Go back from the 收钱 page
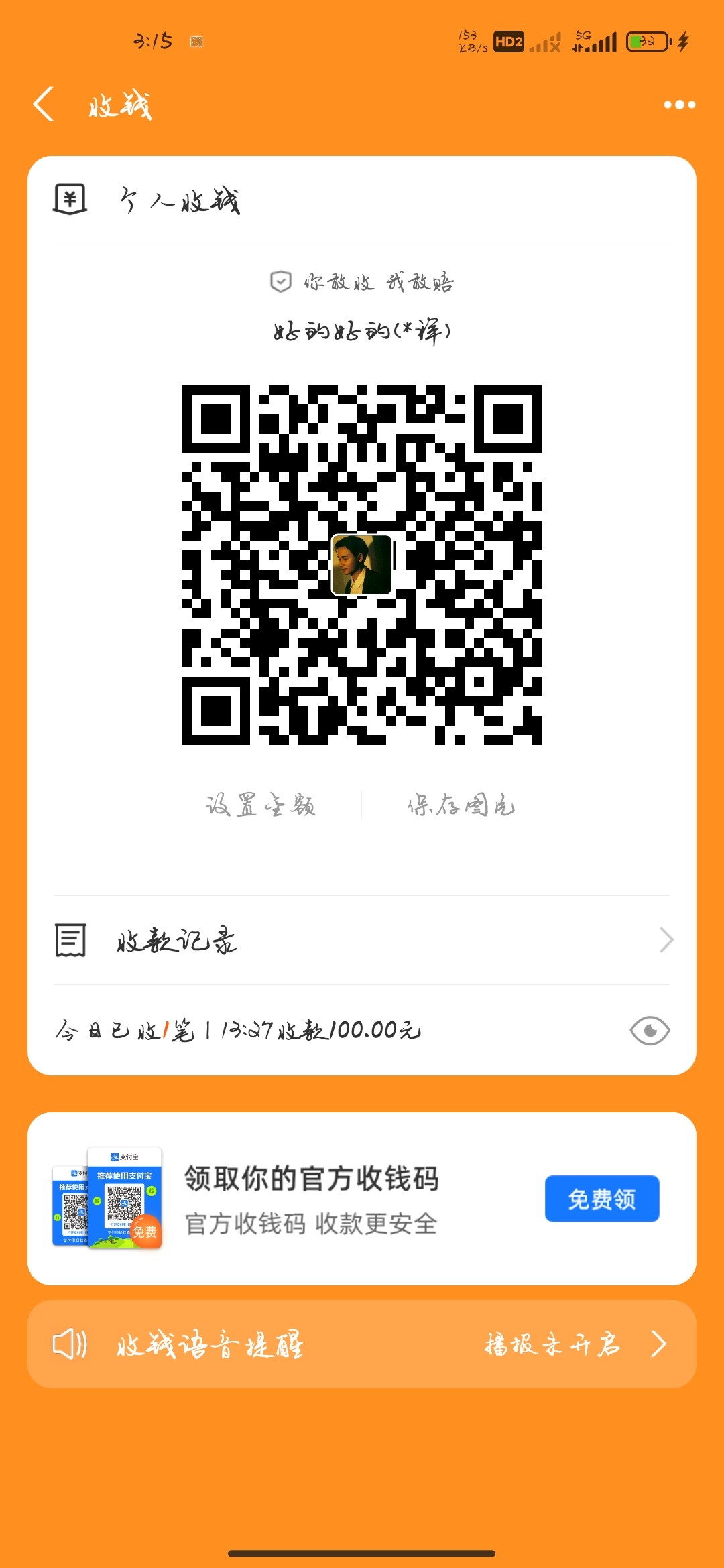The width and height of the screenshot is (724, 1568). click(44, 105)
